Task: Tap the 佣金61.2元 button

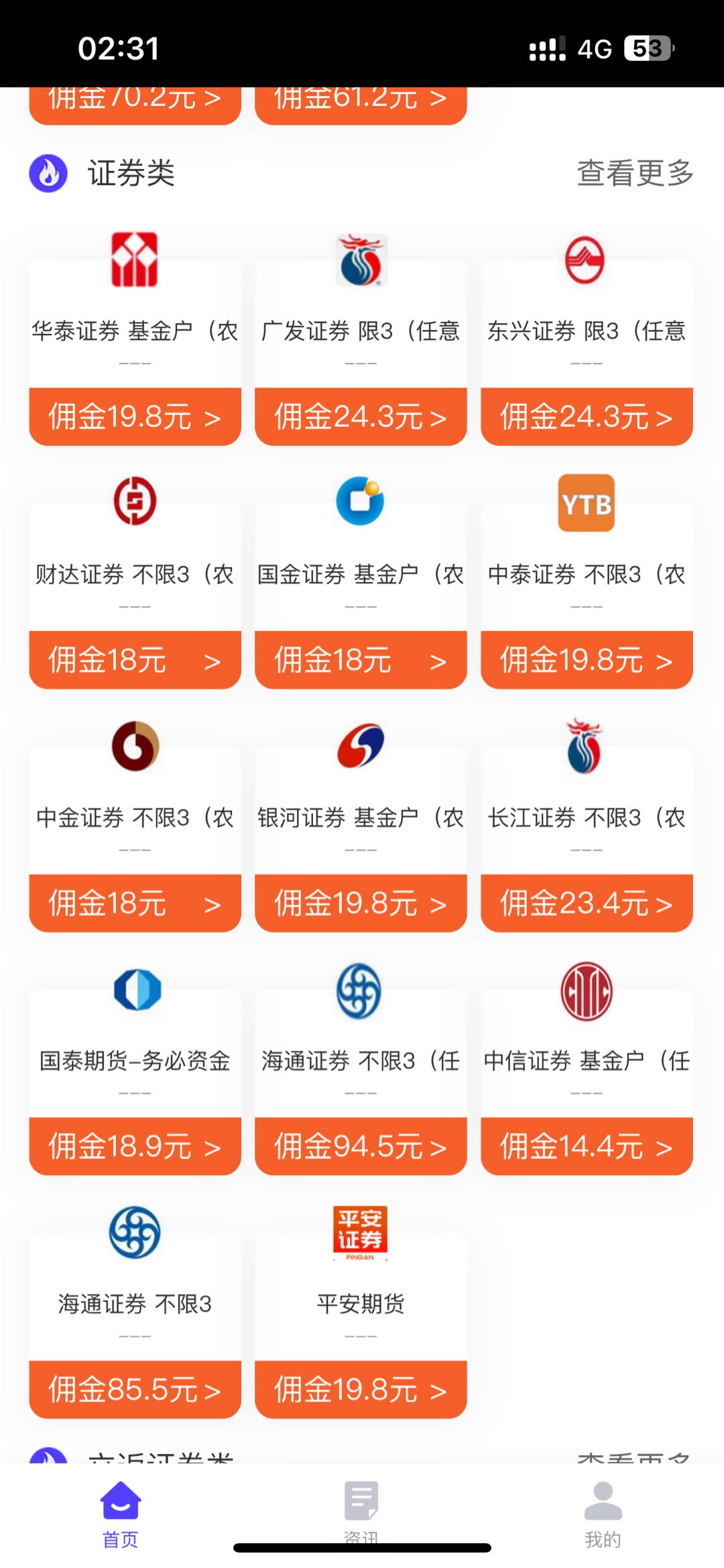Action: [x=361, y=105]
